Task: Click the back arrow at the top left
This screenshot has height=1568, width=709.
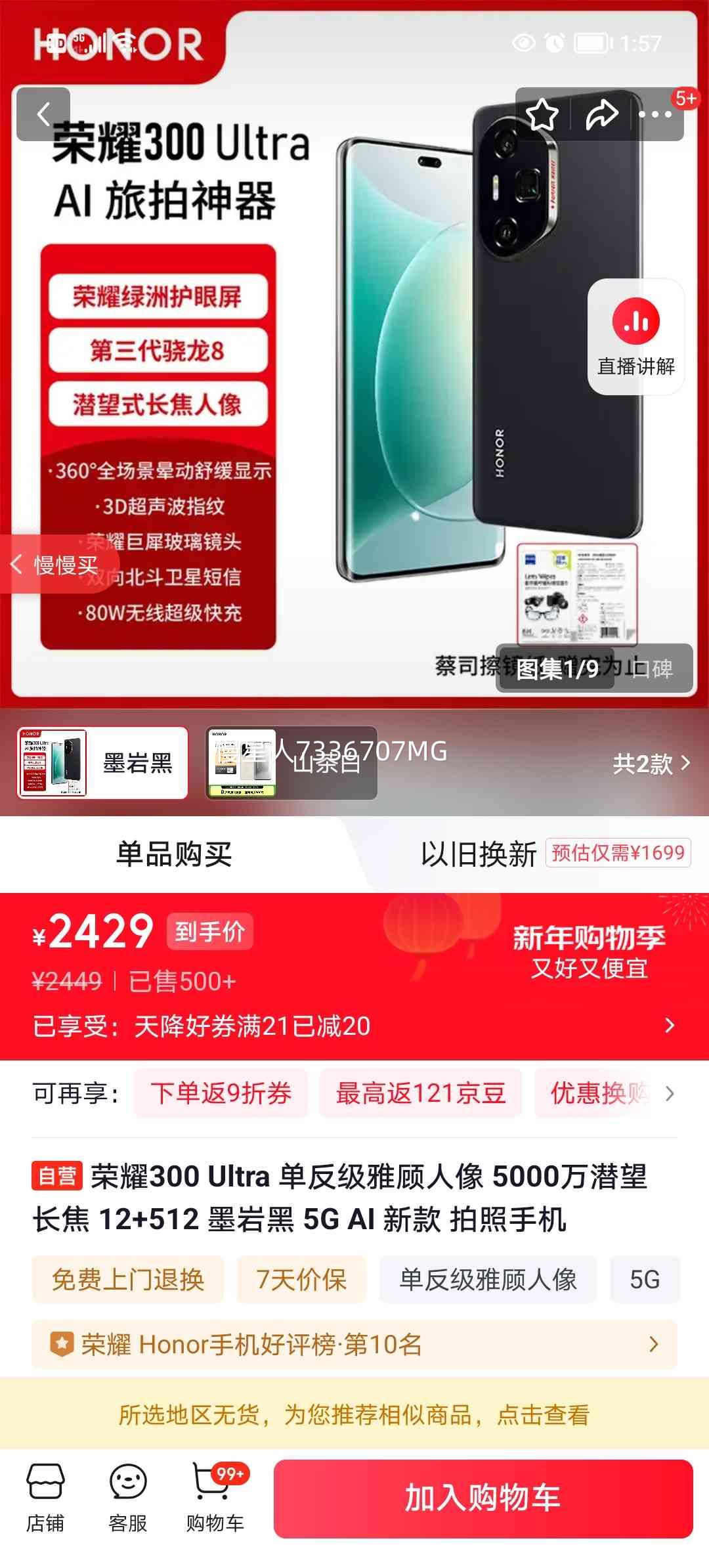Action: (x=43, y=114)
